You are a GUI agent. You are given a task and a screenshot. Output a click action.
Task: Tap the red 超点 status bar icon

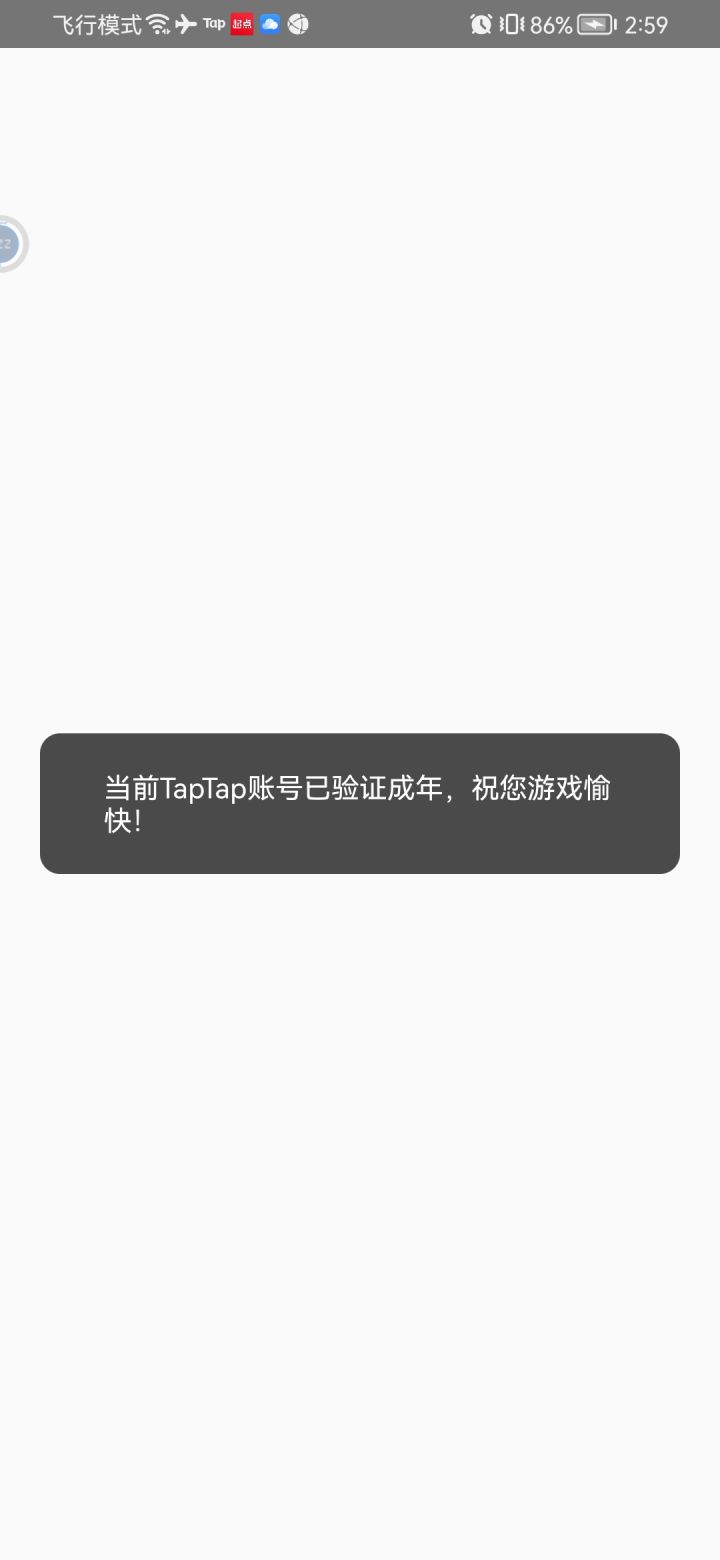tap(241, 23)
